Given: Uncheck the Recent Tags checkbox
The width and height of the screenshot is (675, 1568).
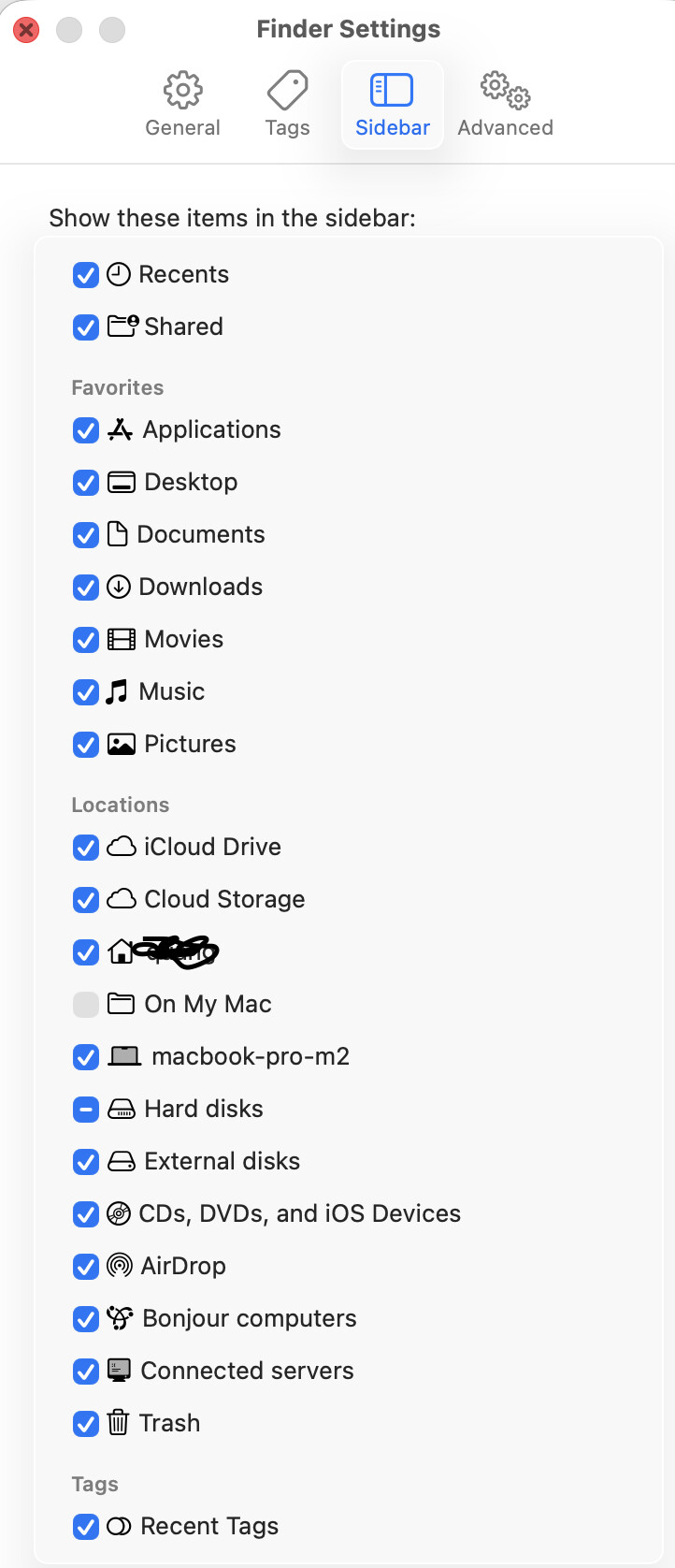Looking at the screenshot, I should [86, 1527].
